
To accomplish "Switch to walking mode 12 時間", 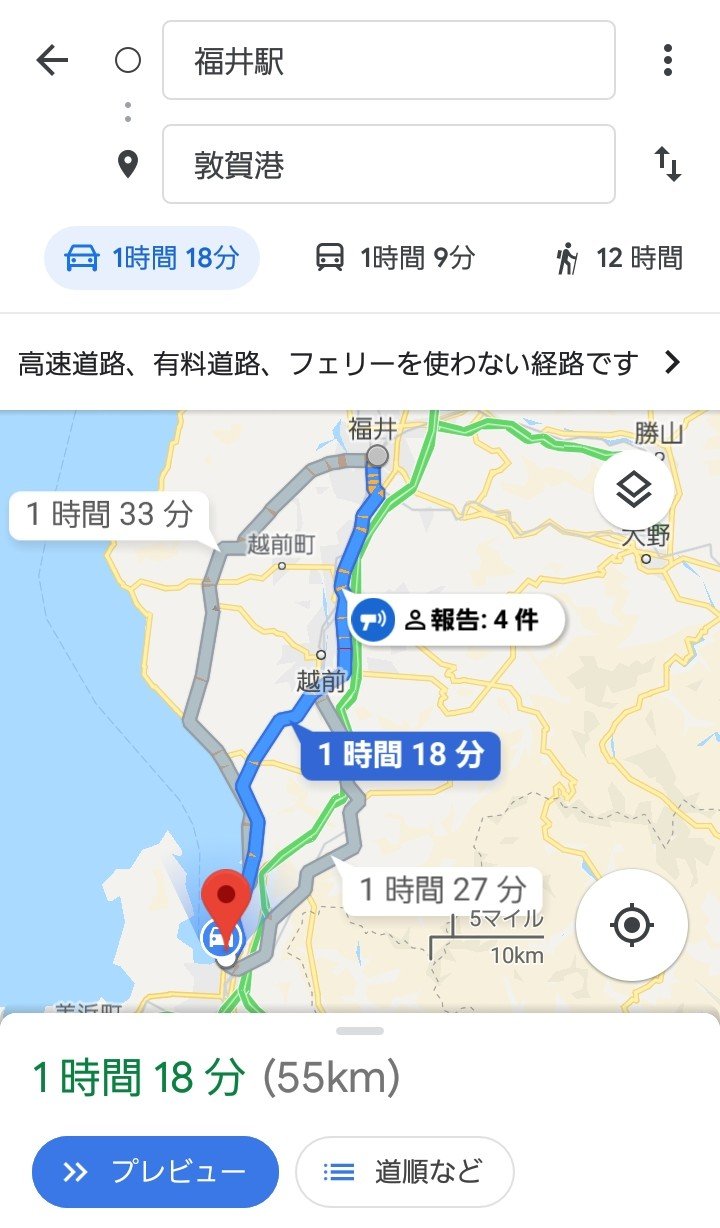I will coord(620,258).
